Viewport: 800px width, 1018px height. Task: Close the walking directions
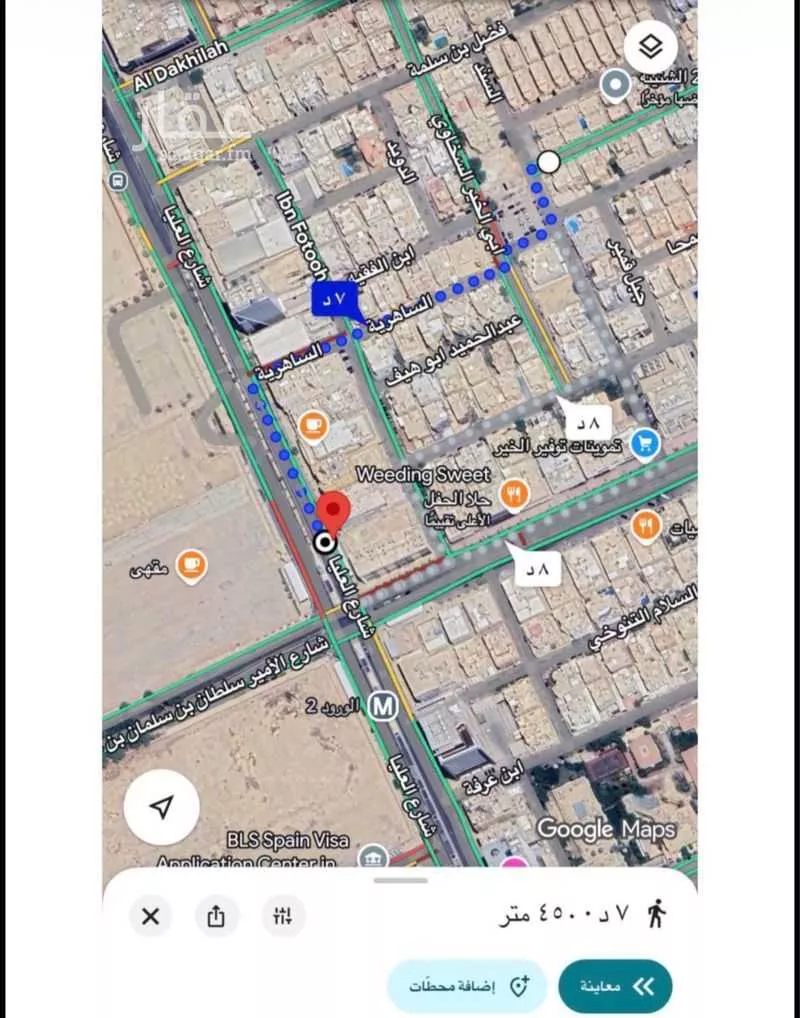pos(150,915)
